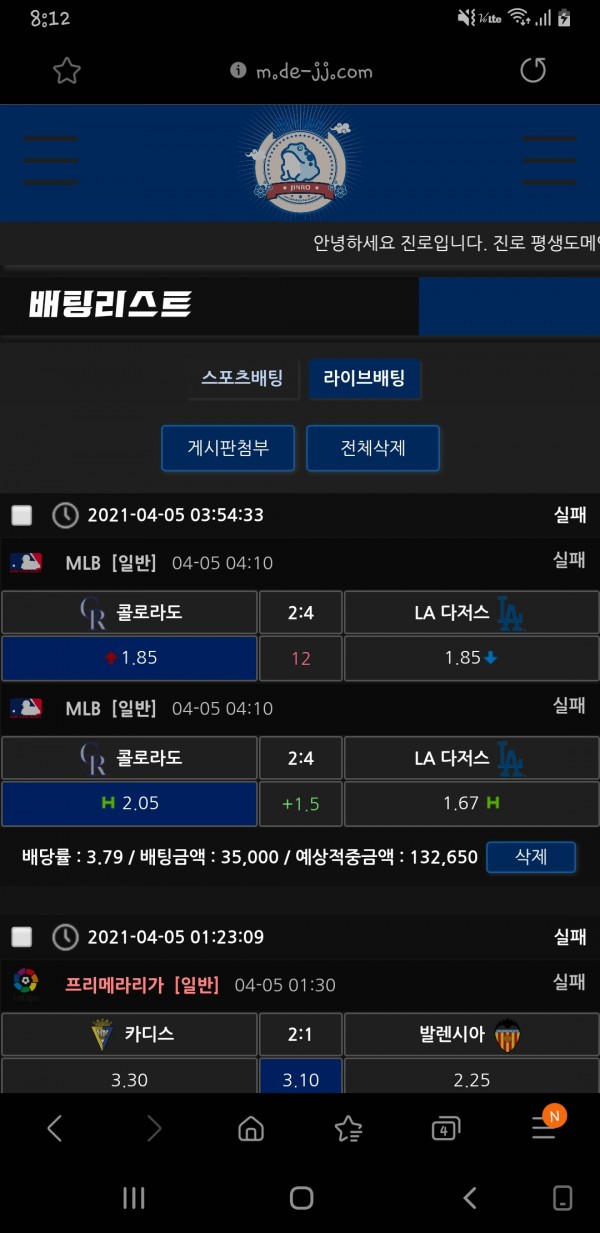Open the system recent apps
Screen dimensions: 600x1233
tap(133, 1197)
